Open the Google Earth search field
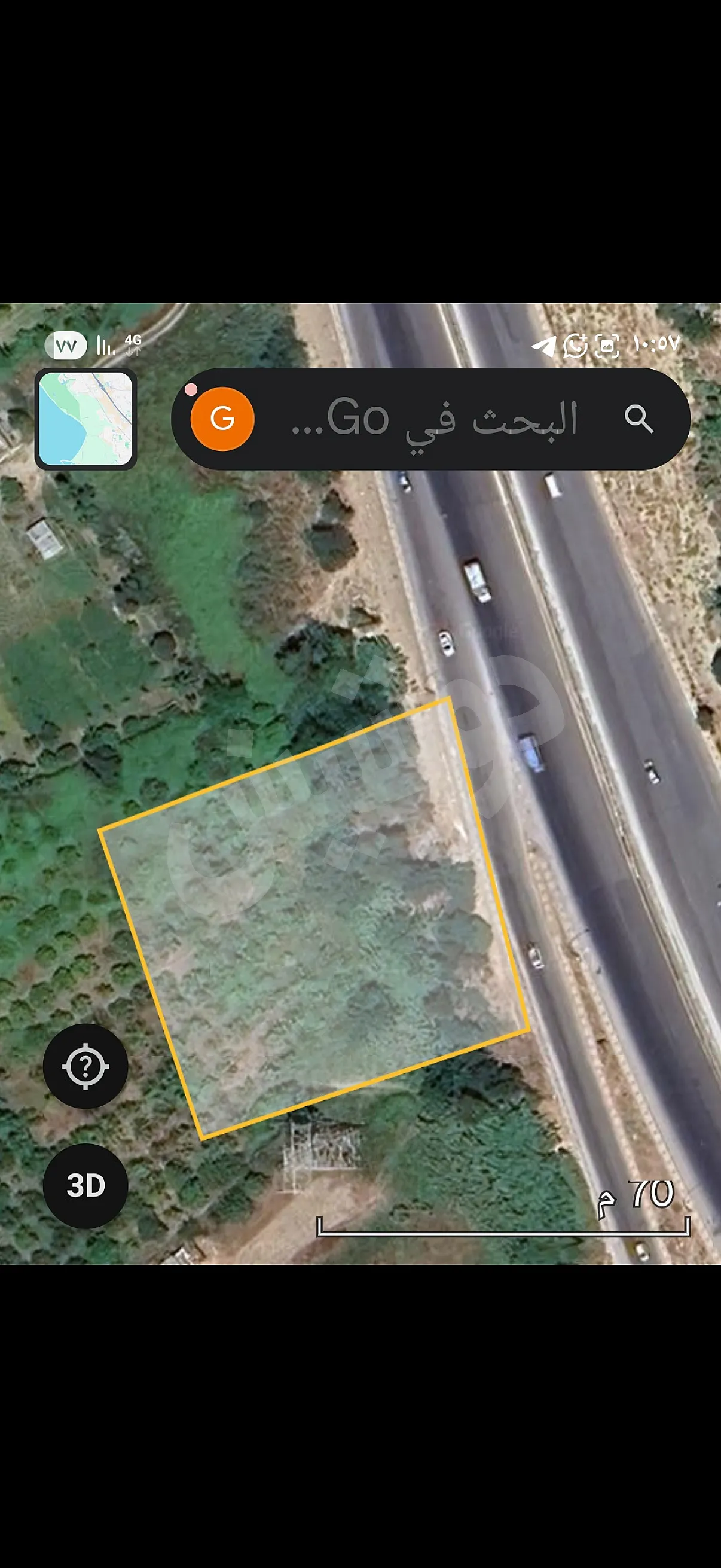 point(435,419)
